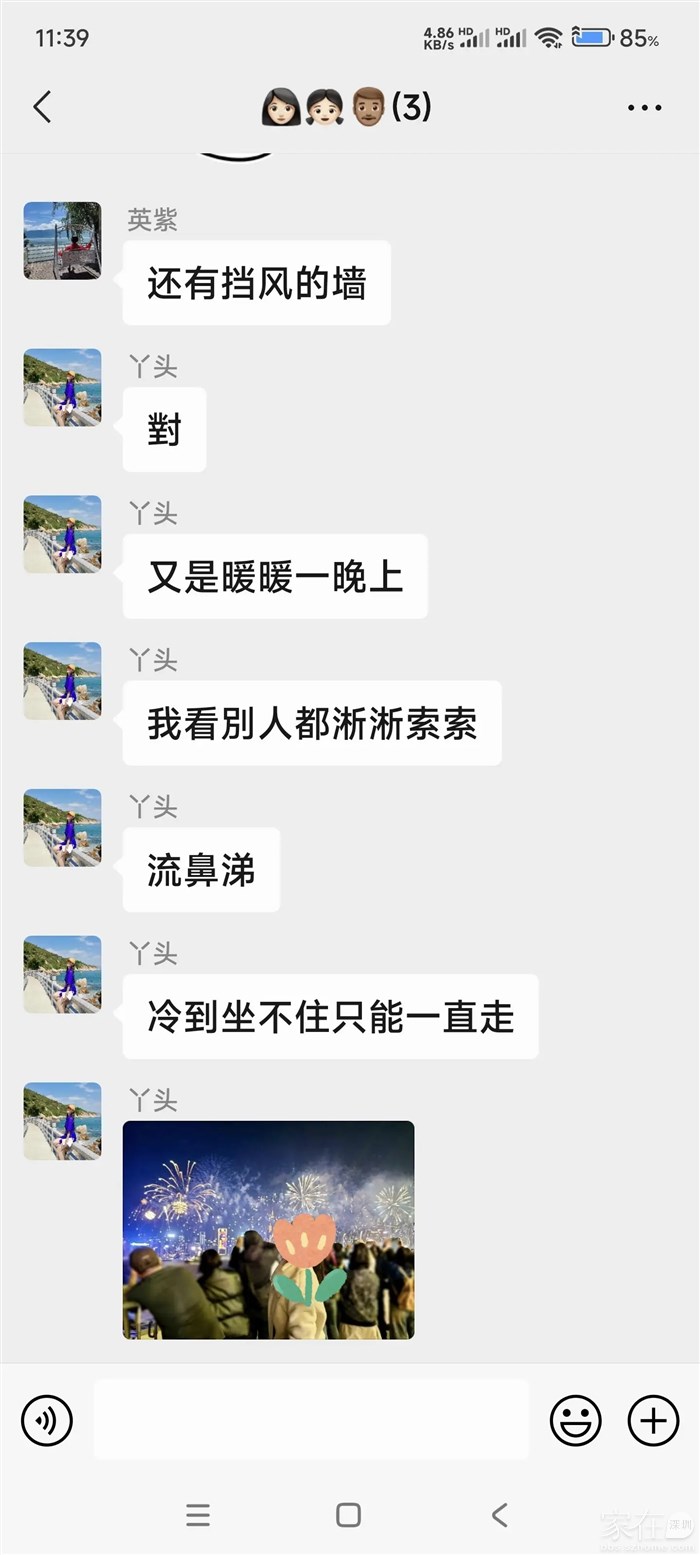This screenshot has width=700, height=1555.
Task: Open the plus attachments menu
Action: pos(653,1420)
